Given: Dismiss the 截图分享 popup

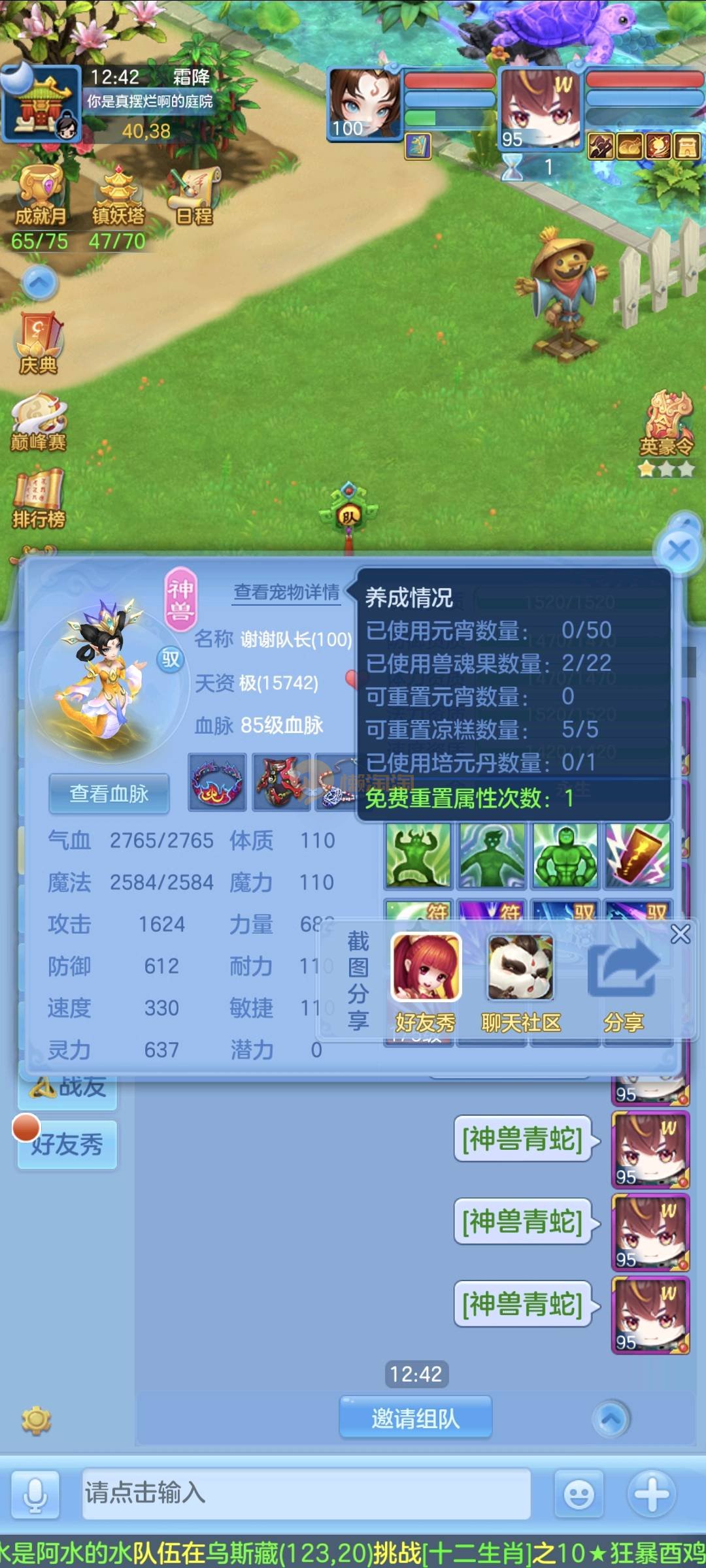Looking at the screenshot, I should pos(681,934).
